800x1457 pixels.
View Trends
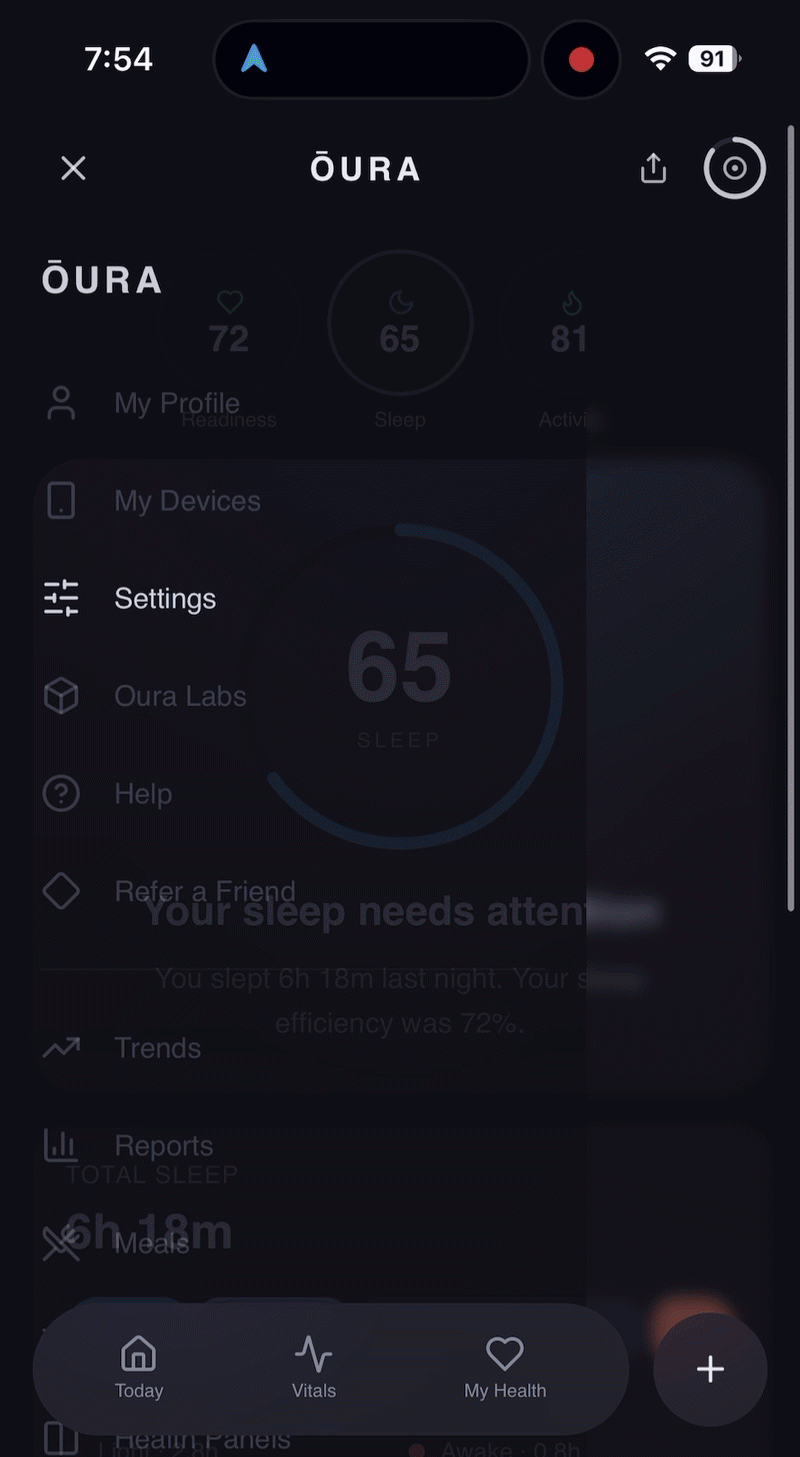(x=157, y=1048)
